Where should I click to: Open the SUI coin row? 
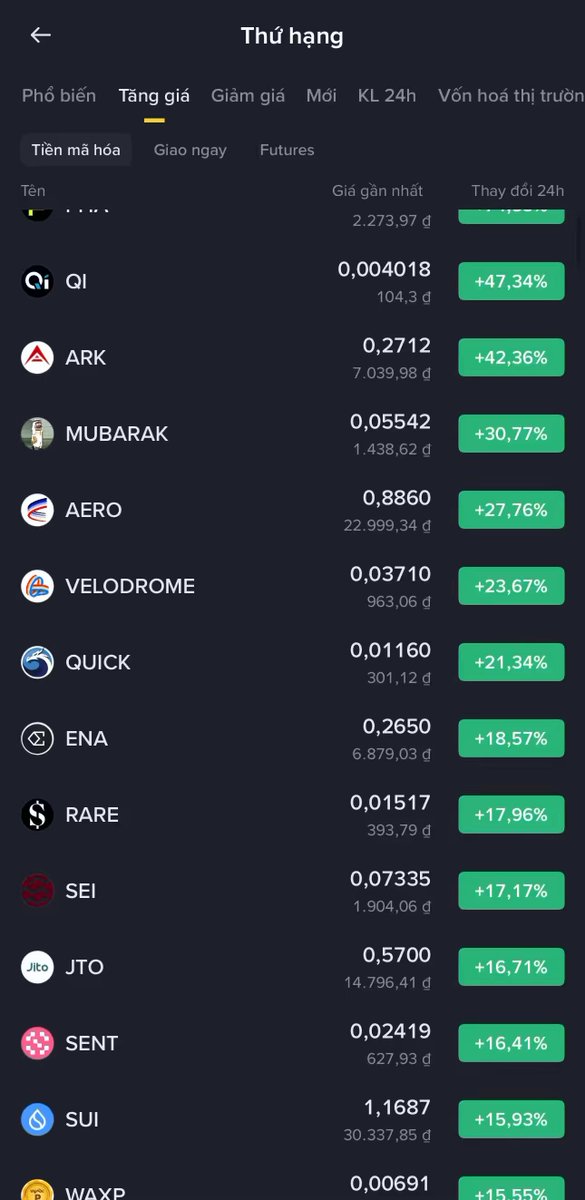(x=292, y=1120)
